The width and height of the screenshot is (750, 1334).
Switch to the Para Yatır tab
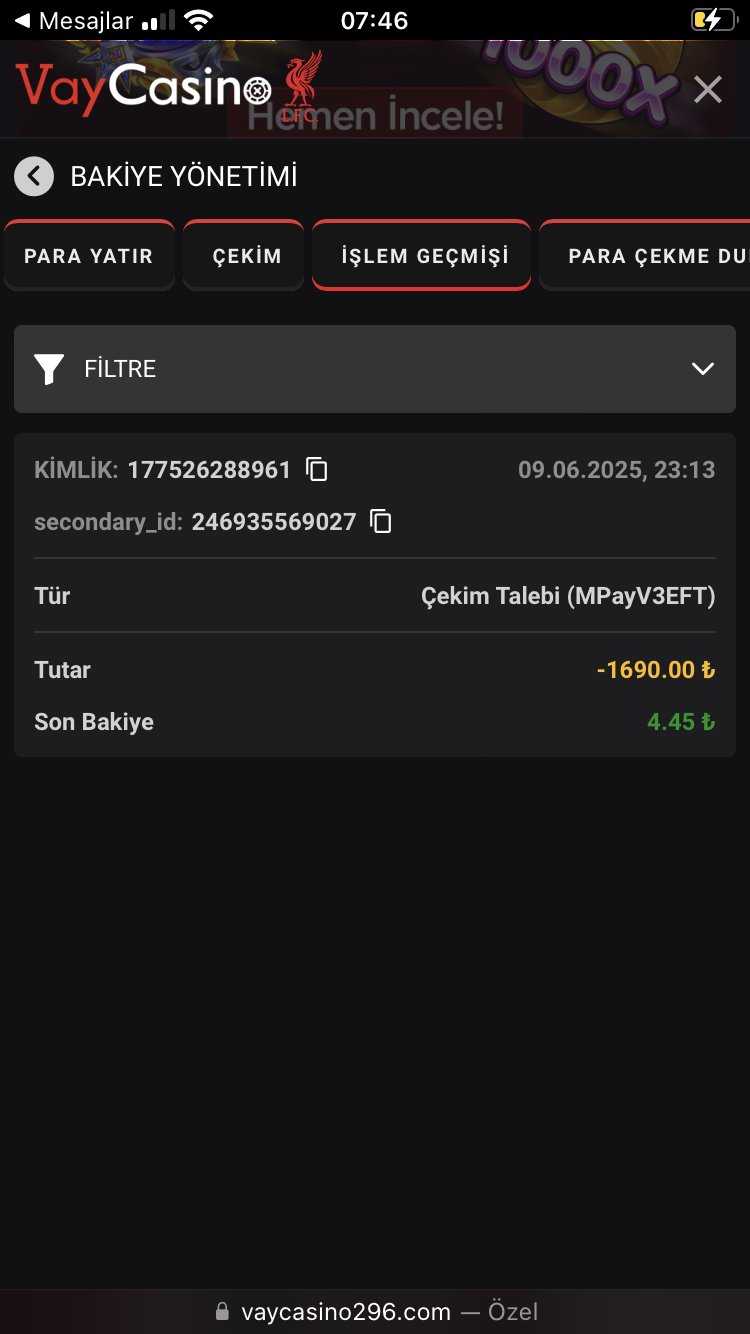click(89, 256)
